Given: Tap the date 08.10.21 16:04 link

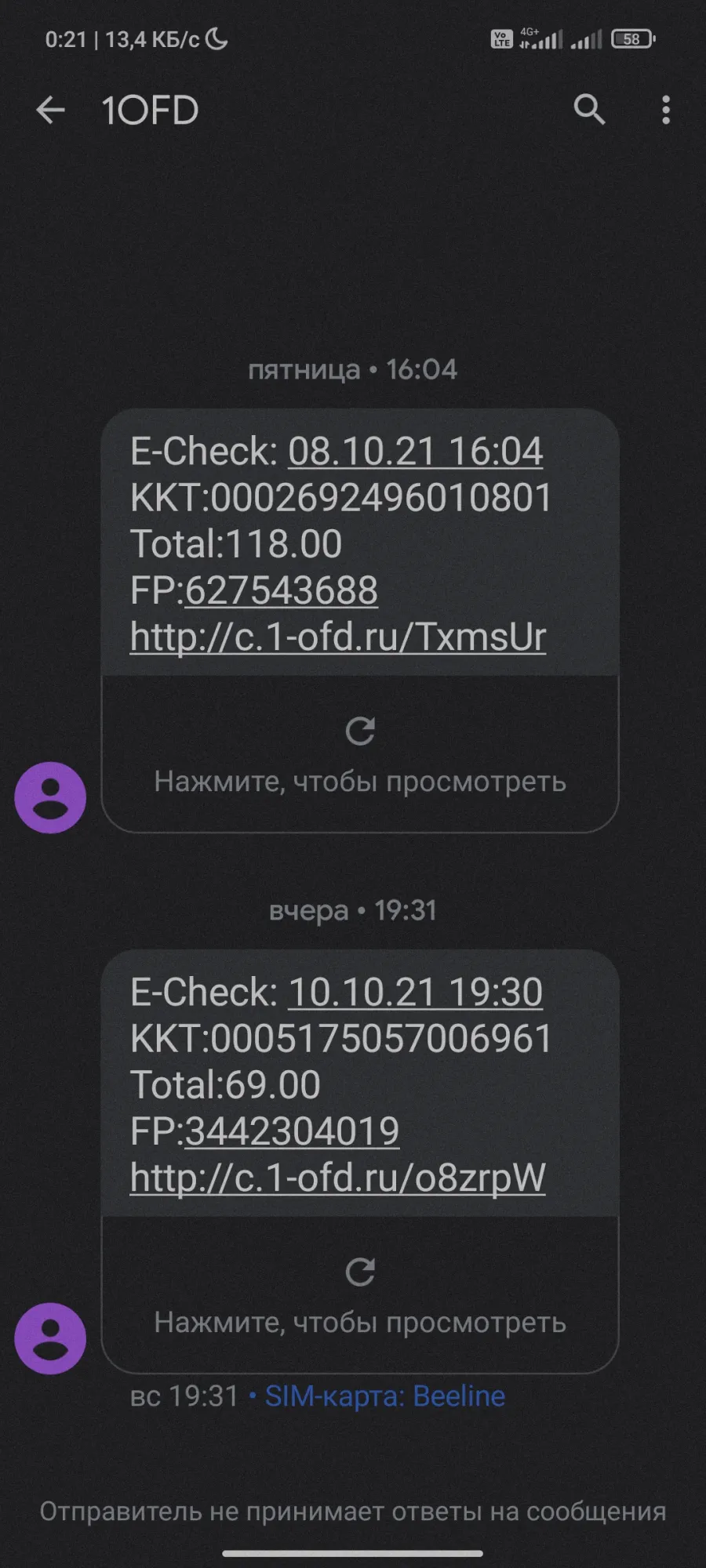Looking at the screenshot, I should pos(415,452).
